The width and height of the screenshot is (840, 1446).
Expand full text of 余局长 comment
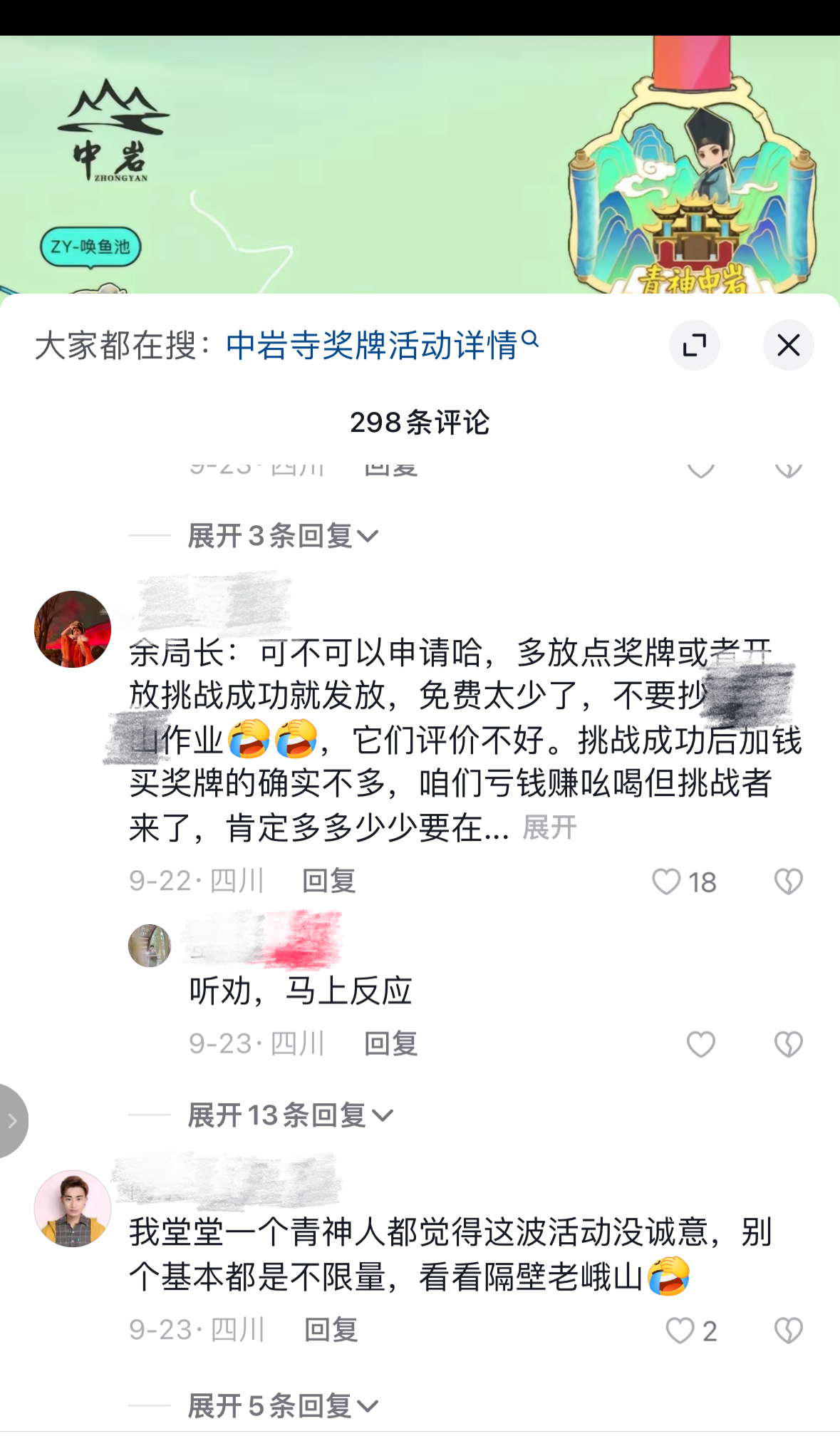(549, 827)
